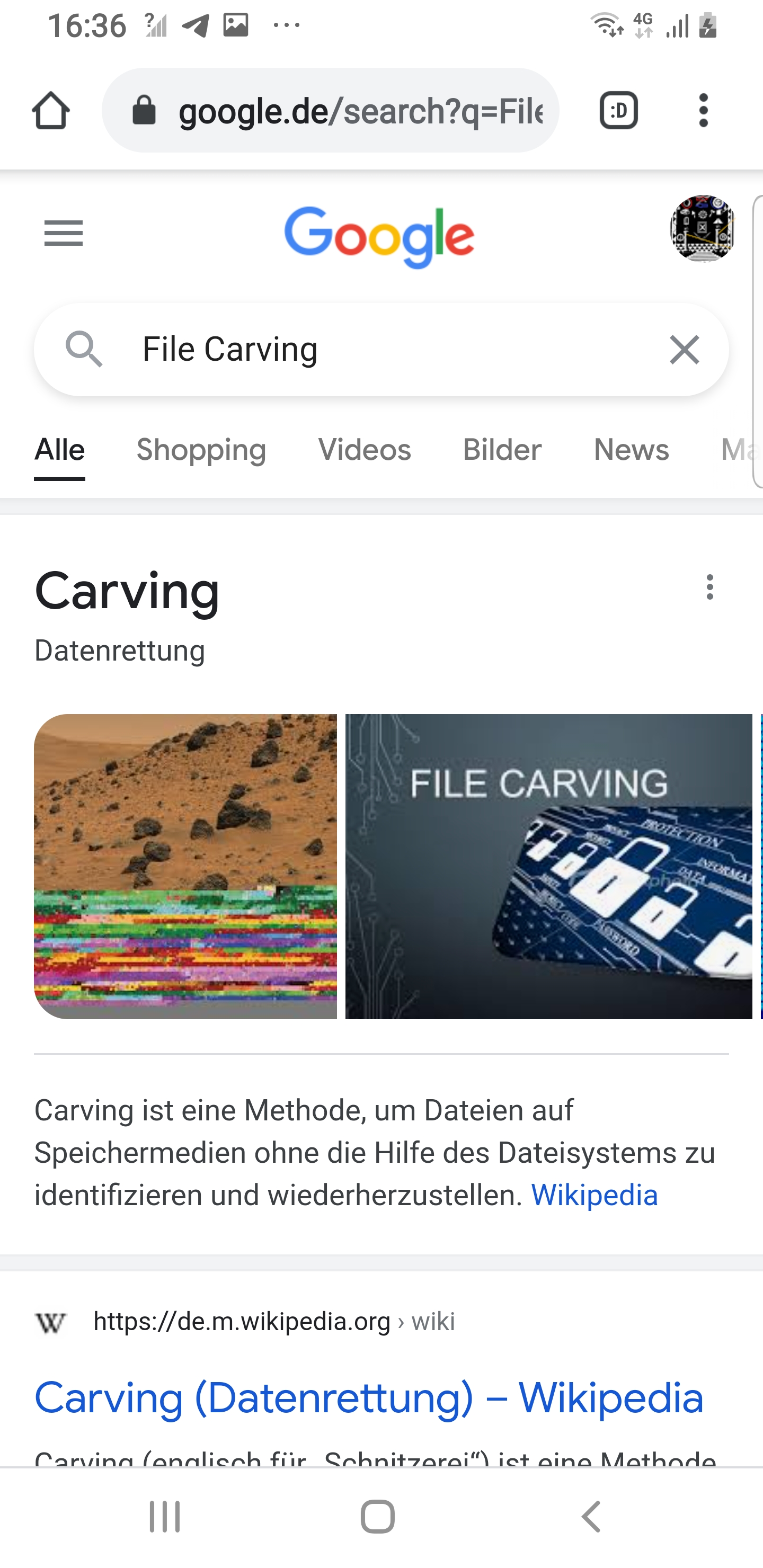Open the Google hamburger menu
The image size is (763, 1568).
64,233
